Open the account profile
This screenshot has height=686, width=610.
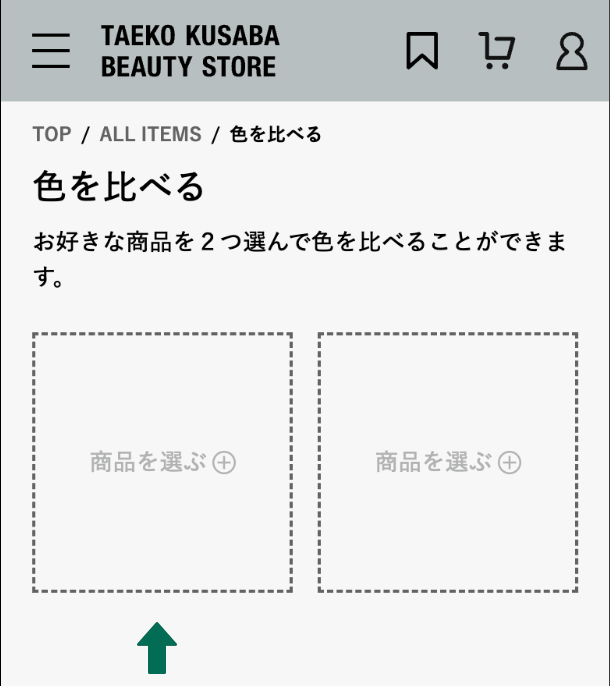click(571, 51)
